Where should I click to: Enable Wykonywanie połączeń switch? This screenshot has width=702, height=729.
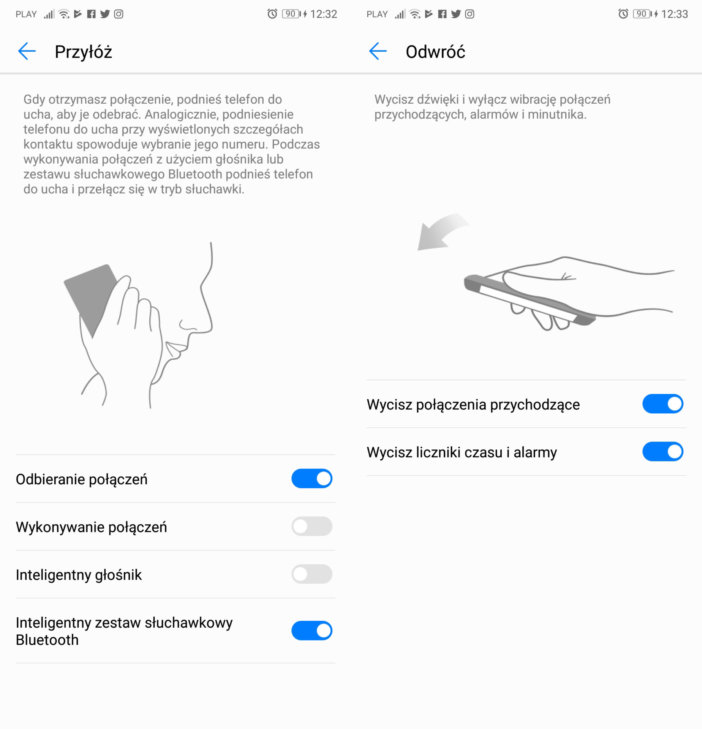coord(311,527)
